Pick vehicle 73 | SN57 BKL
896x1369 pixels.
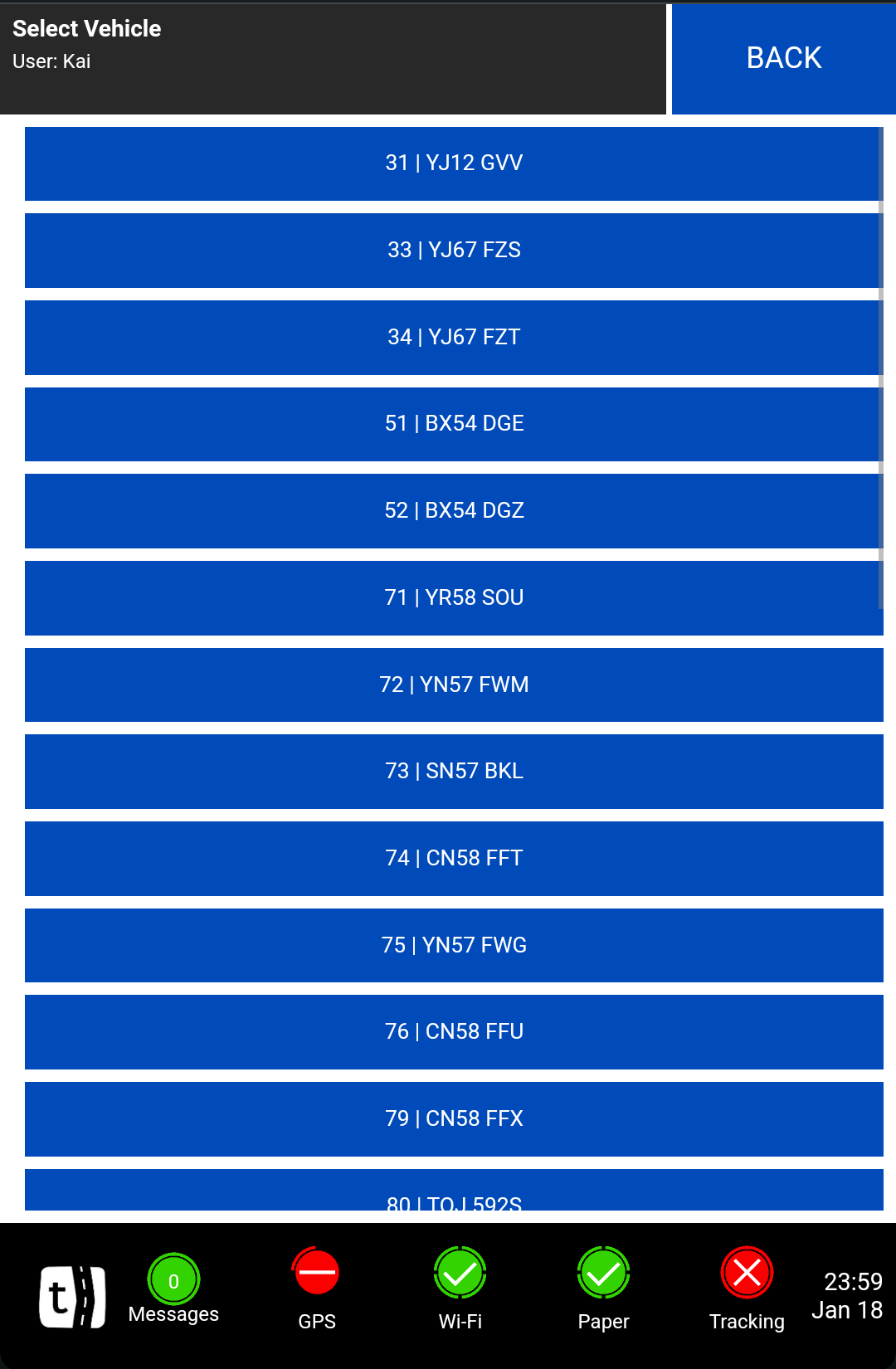click(453, 772)
